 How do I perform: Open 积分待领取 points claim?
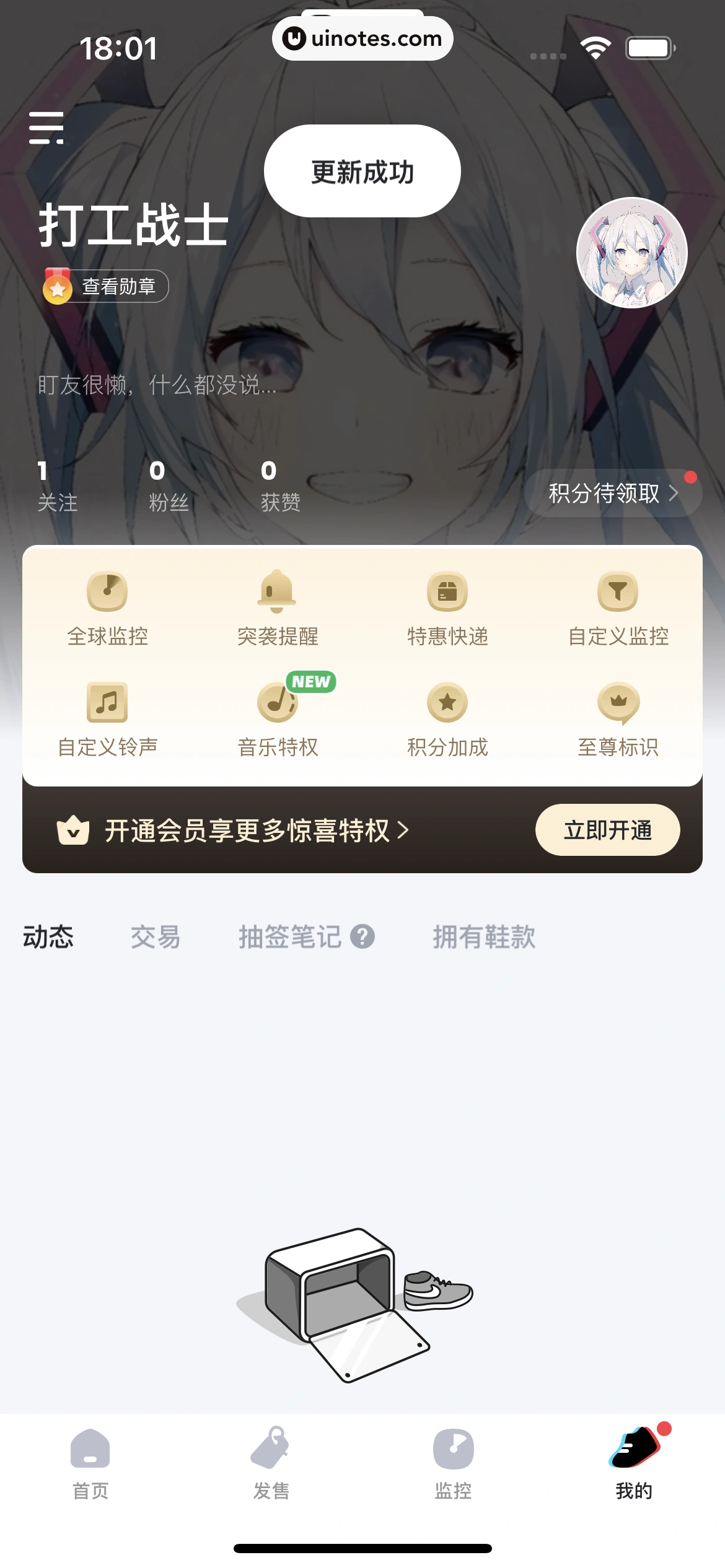[x=612, y=493]
